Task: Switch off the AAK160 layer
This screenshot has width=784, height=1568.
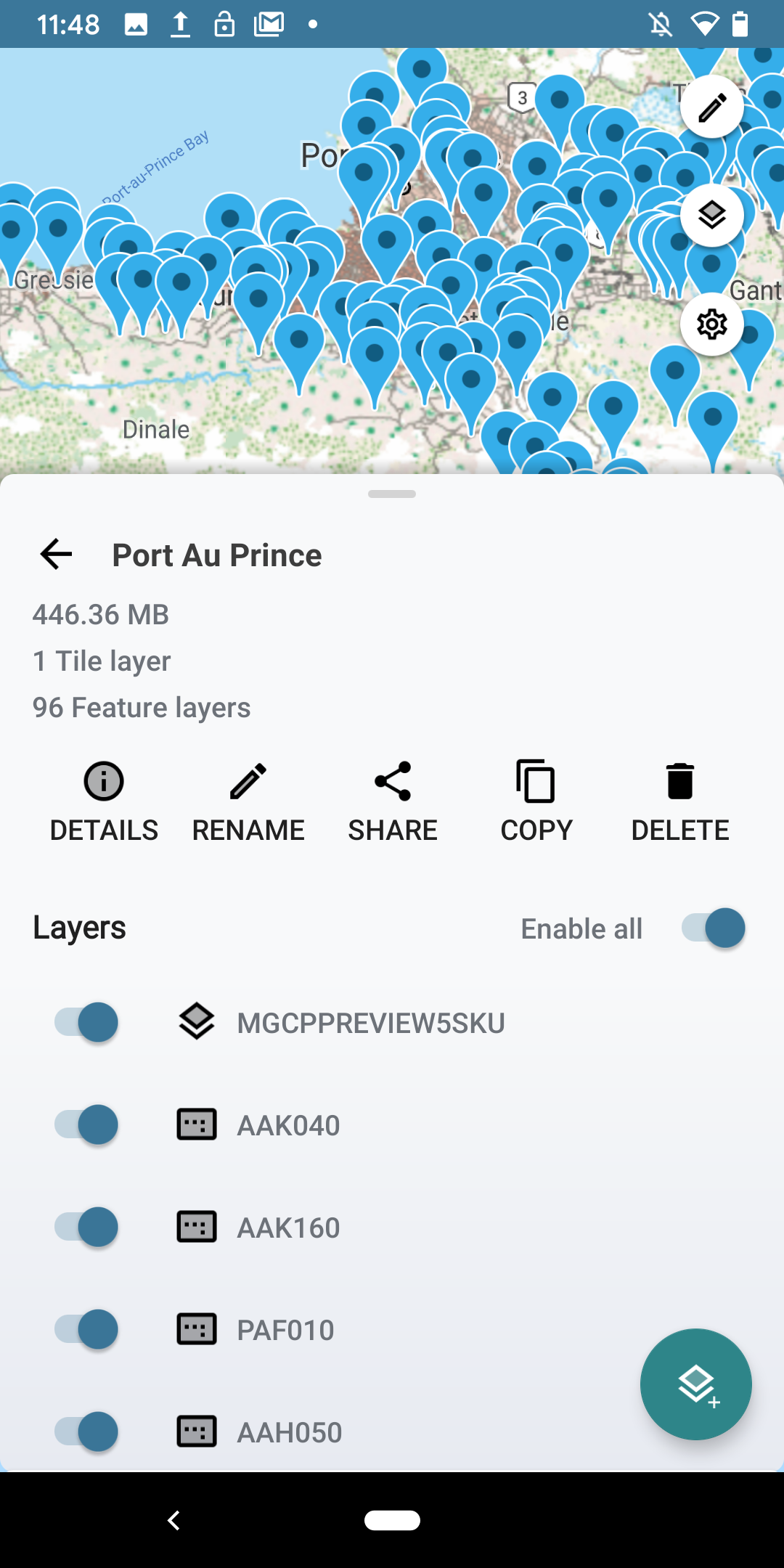Action: (86, 1227)
